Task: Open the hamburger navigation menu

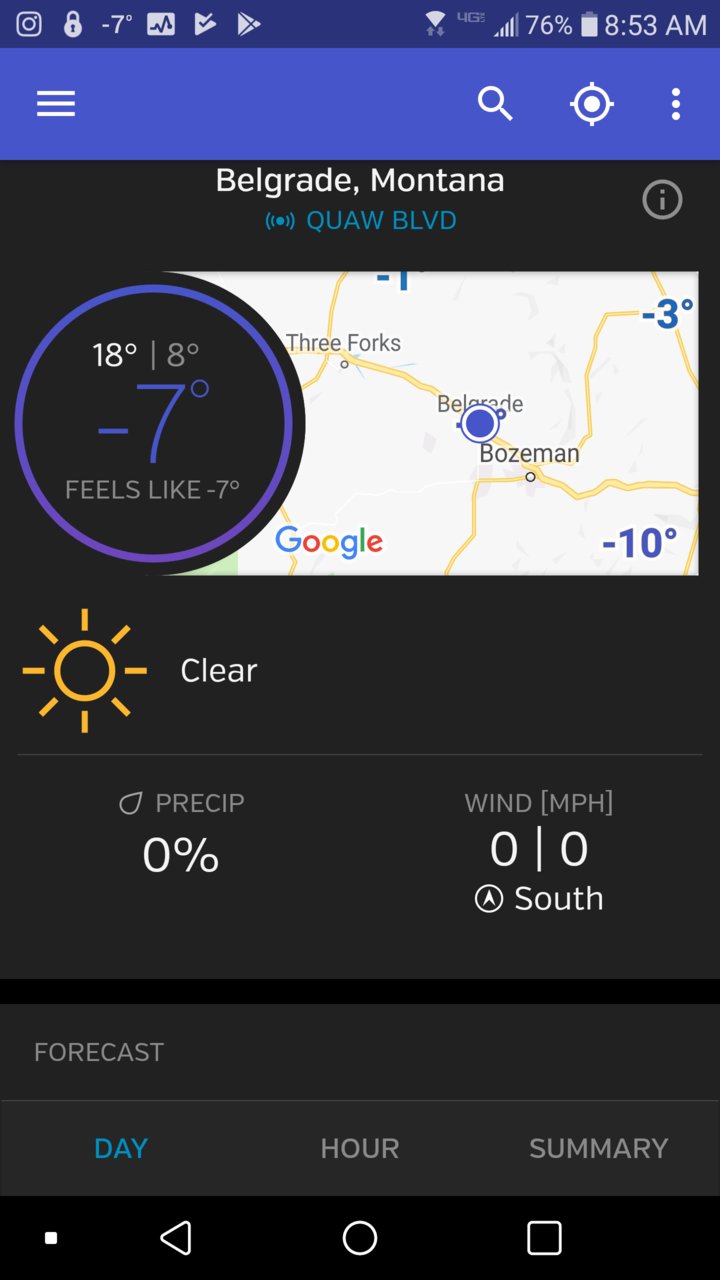Action: click(x=56, y=104)
